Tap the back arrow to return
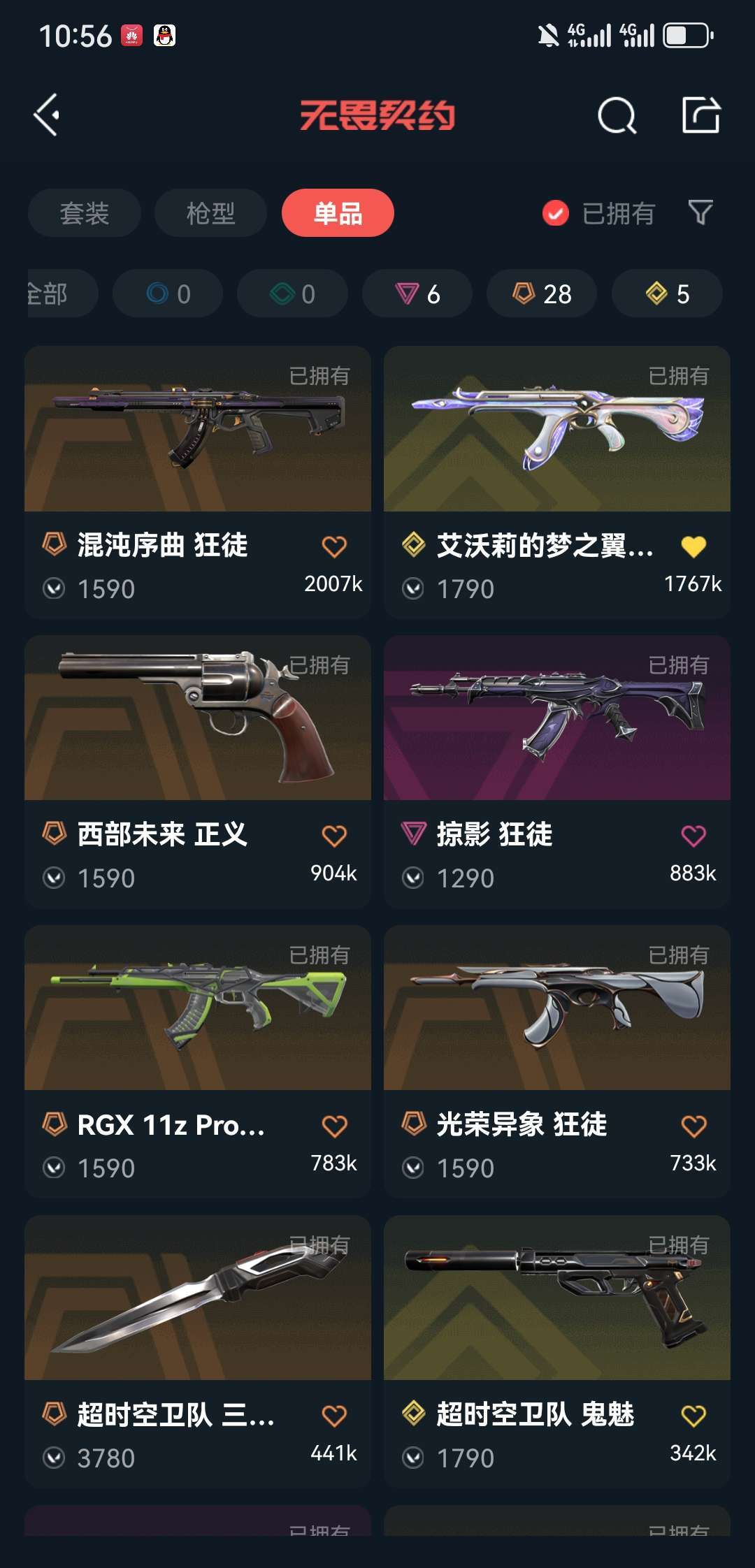755x1568 pixels. [x=46, y=116]
